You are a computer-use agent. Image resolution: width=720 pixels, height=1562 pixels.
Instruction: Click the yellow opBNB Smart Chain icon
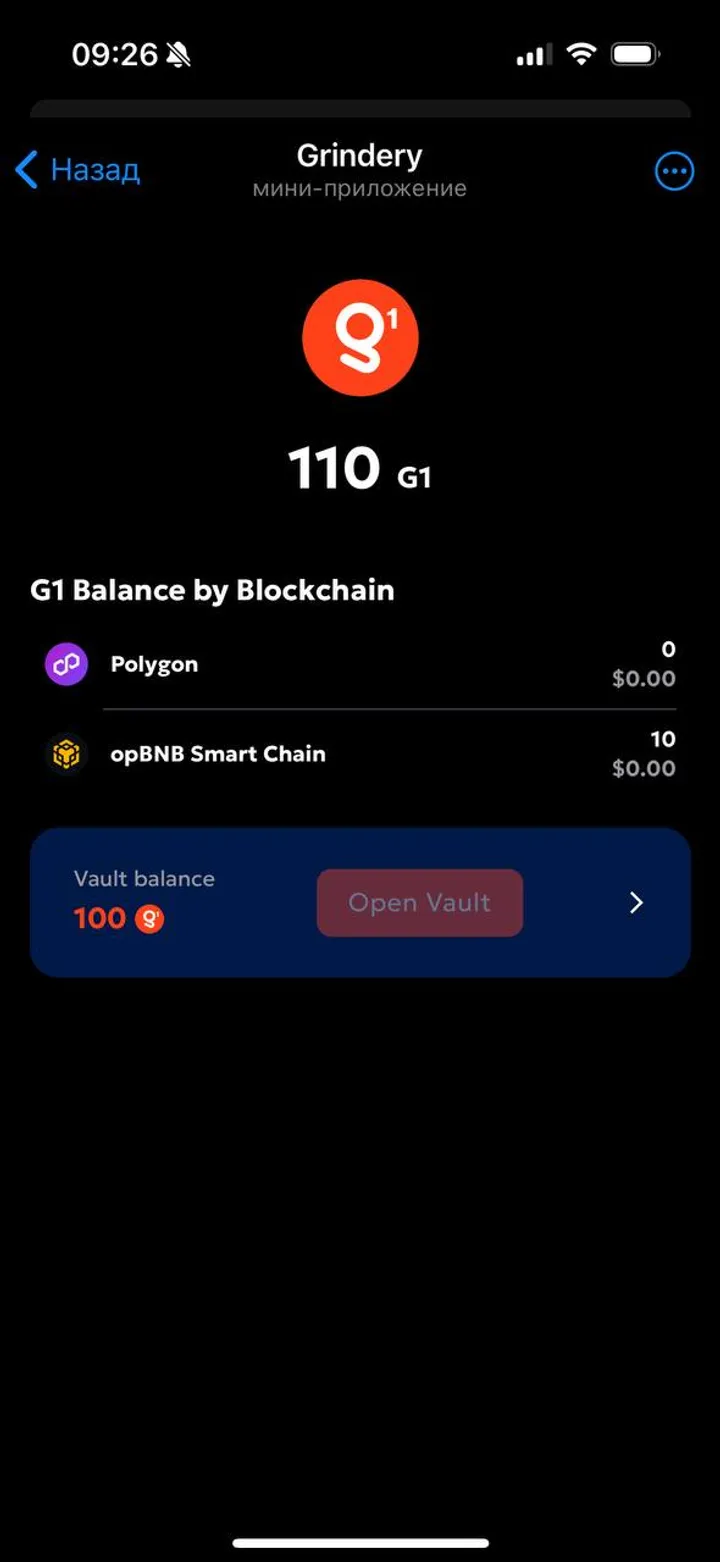pos(65,753)
